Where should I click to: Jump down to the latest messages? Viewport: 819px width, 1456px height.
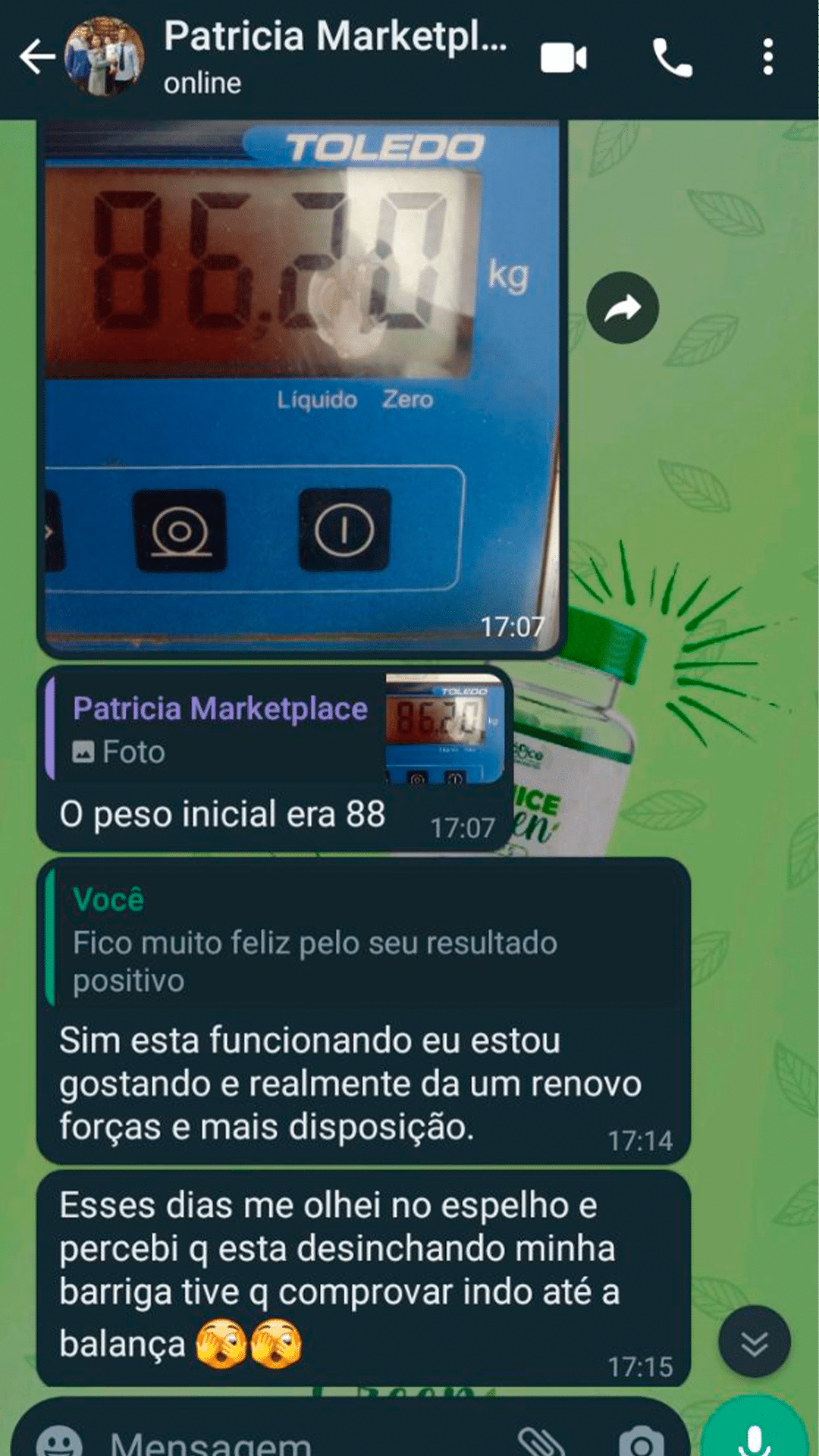tap(754, 1342)
